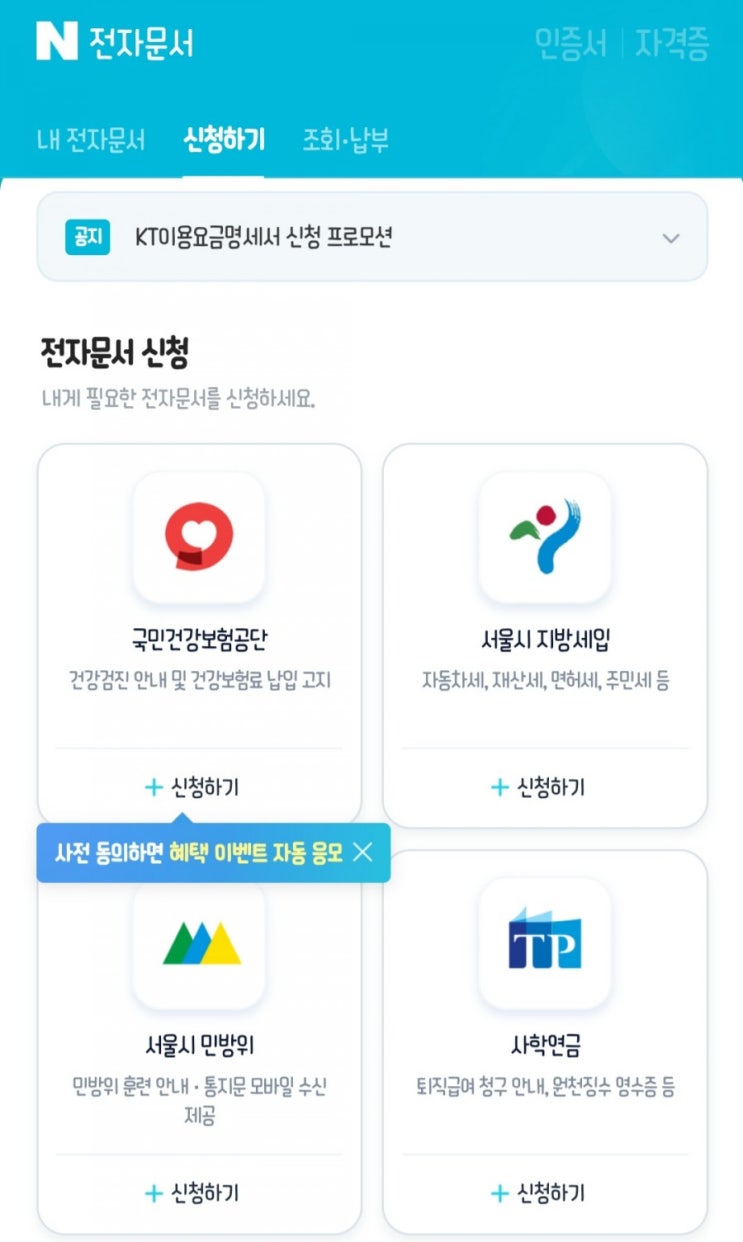This screenshot has width=743, height=1242.
Task: Tap 신청하기 under 서울시 민방위
Action: tap(192, 1193)
